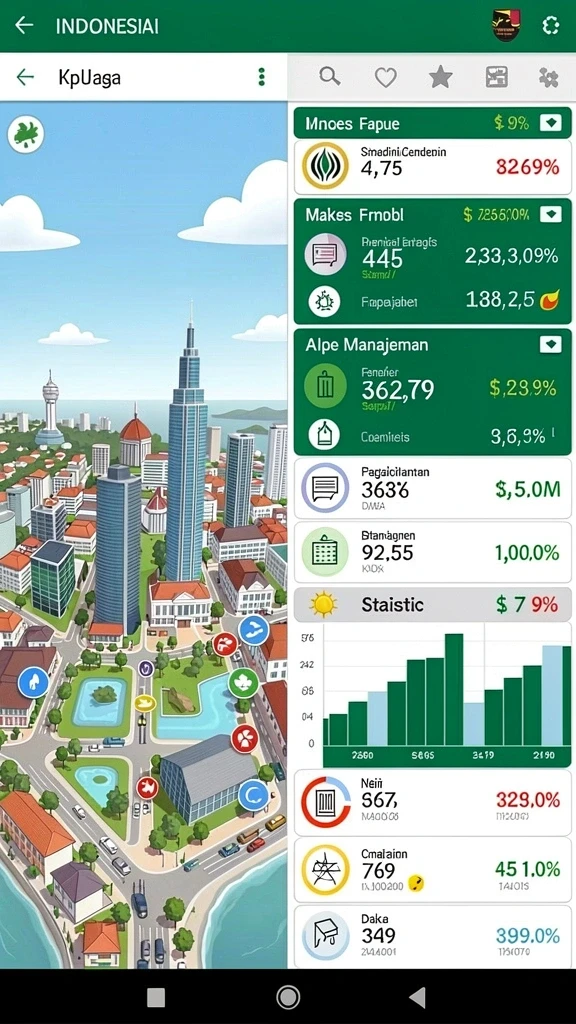Tap the green splash badge on the map
The image size is (576, 1024).
point(25,136)
